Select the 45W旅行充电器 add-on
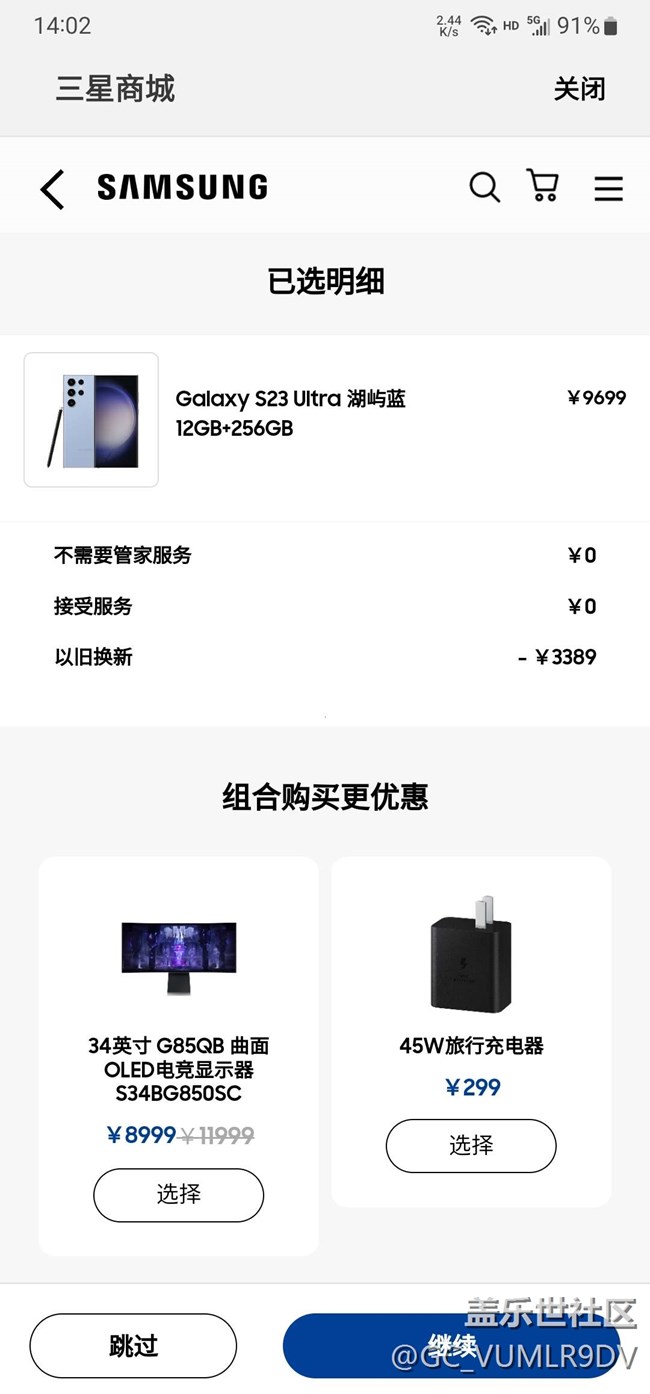This screenshot has height=1394, width=650. point(470,1145)
